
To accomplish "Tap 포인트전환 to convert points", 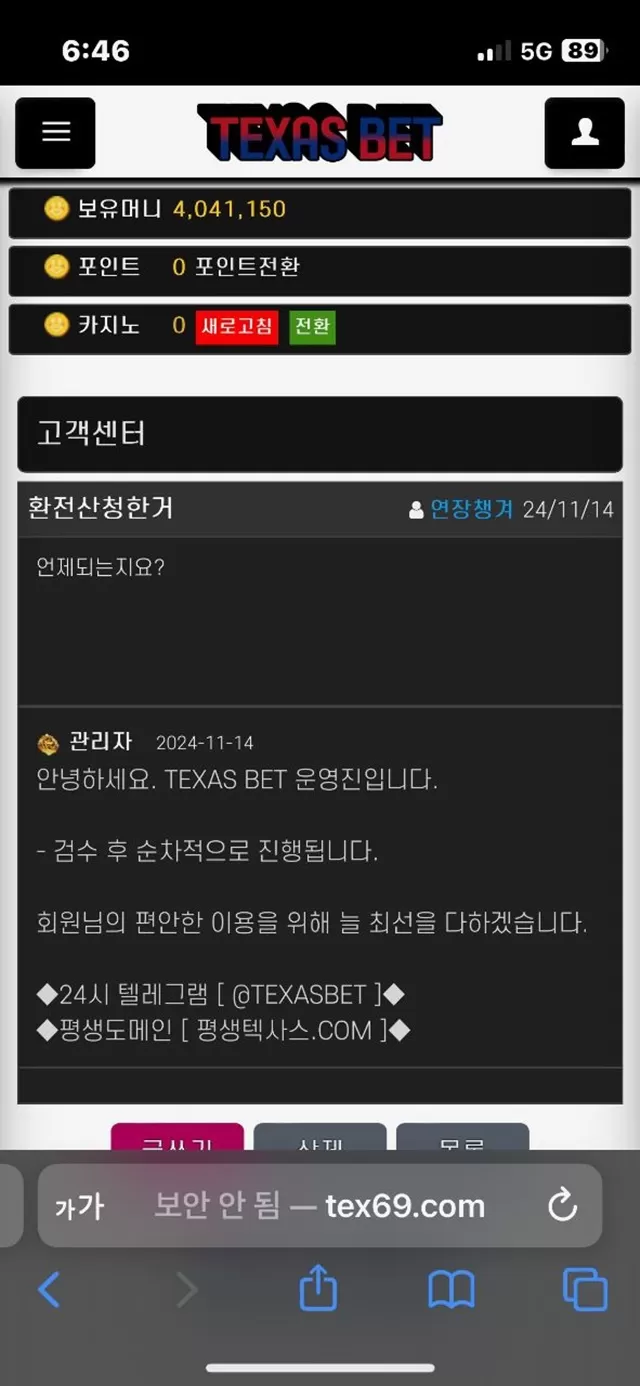I will click(247, 267).
